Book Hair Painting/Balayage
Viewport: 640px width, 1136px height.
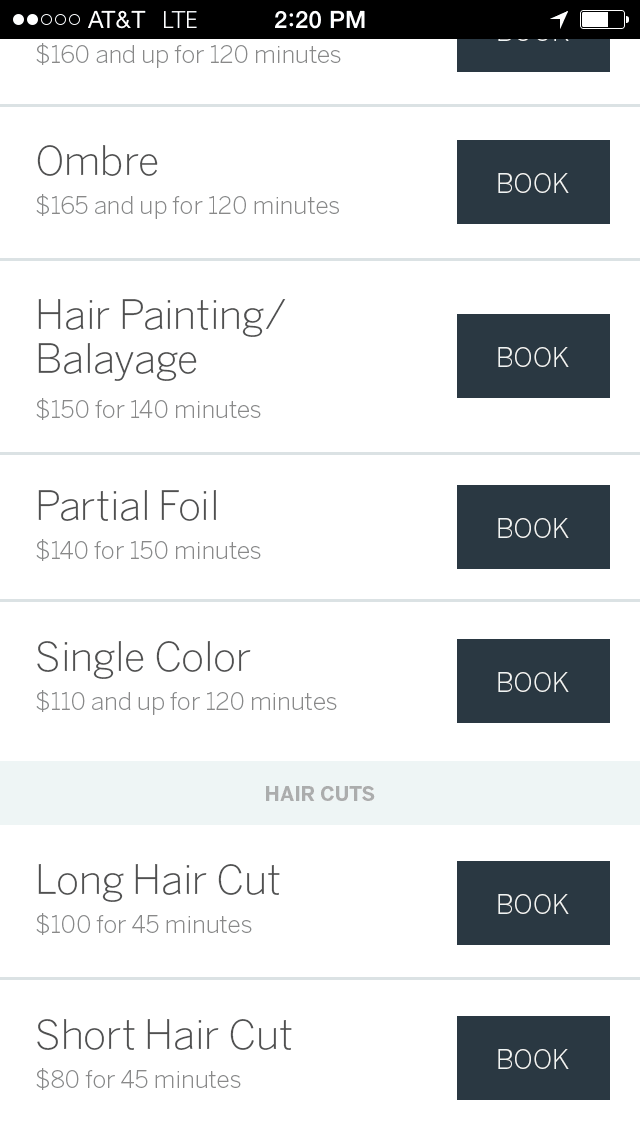[x=533, y=356]
